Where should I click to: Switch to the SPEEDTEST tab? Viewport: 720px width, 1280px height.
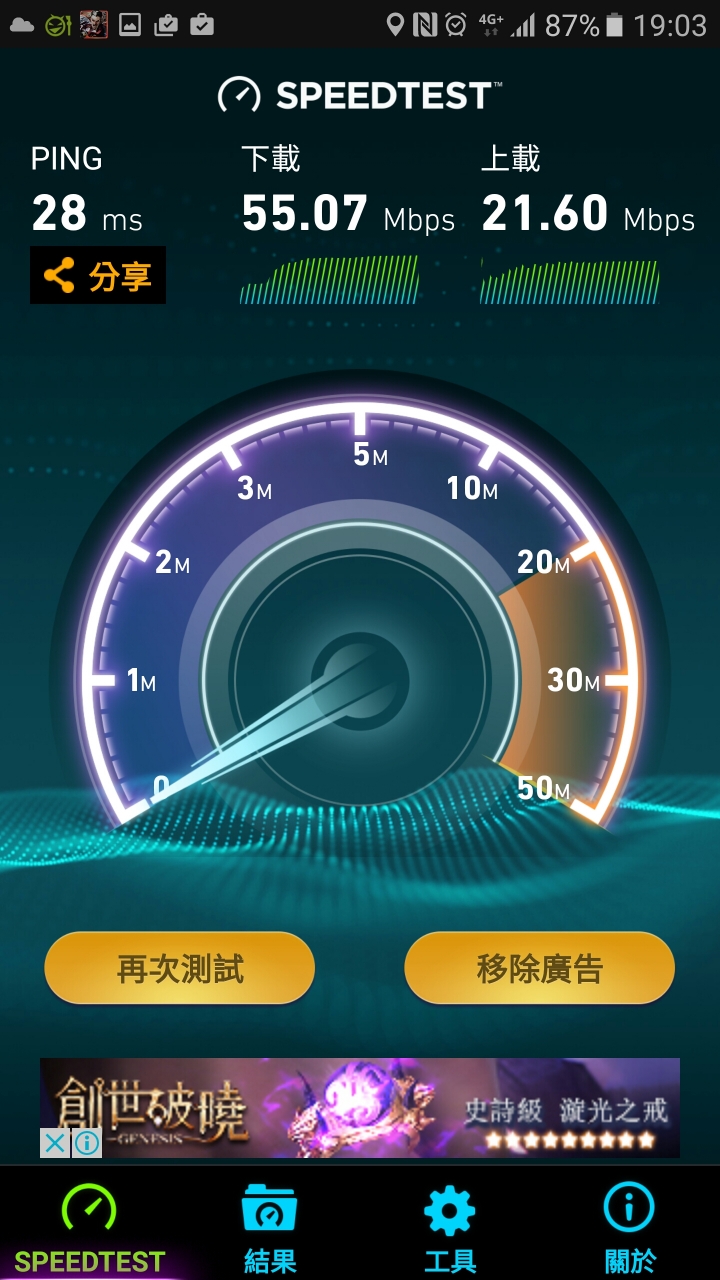pos(89,1226)
